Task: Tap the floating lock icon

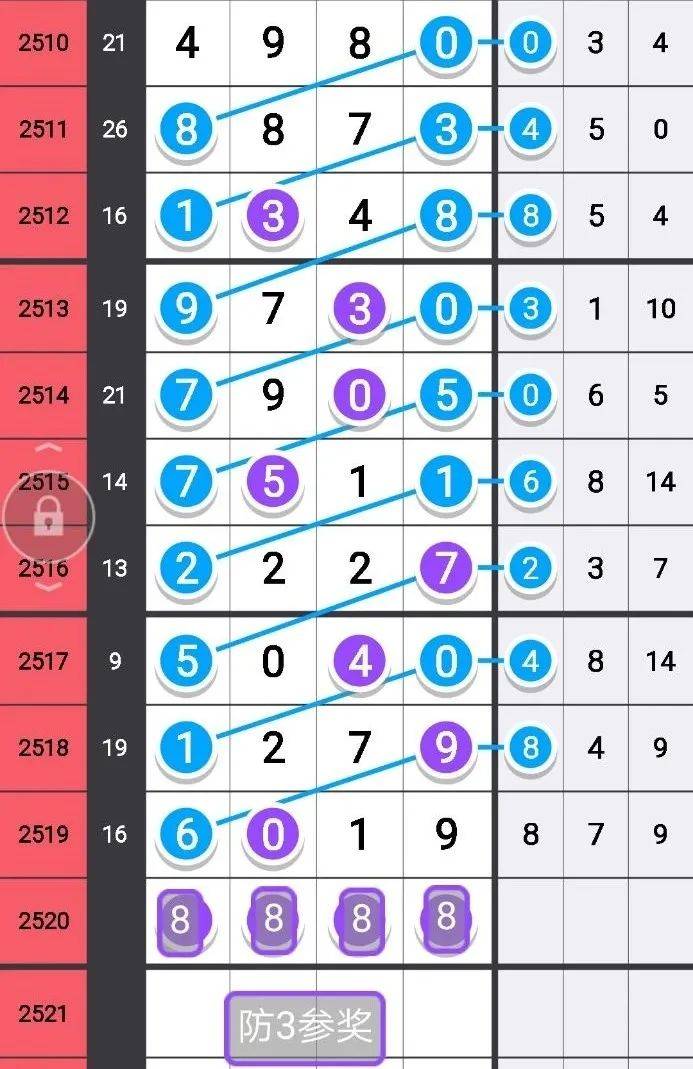Action: click(x=48, y=517)
